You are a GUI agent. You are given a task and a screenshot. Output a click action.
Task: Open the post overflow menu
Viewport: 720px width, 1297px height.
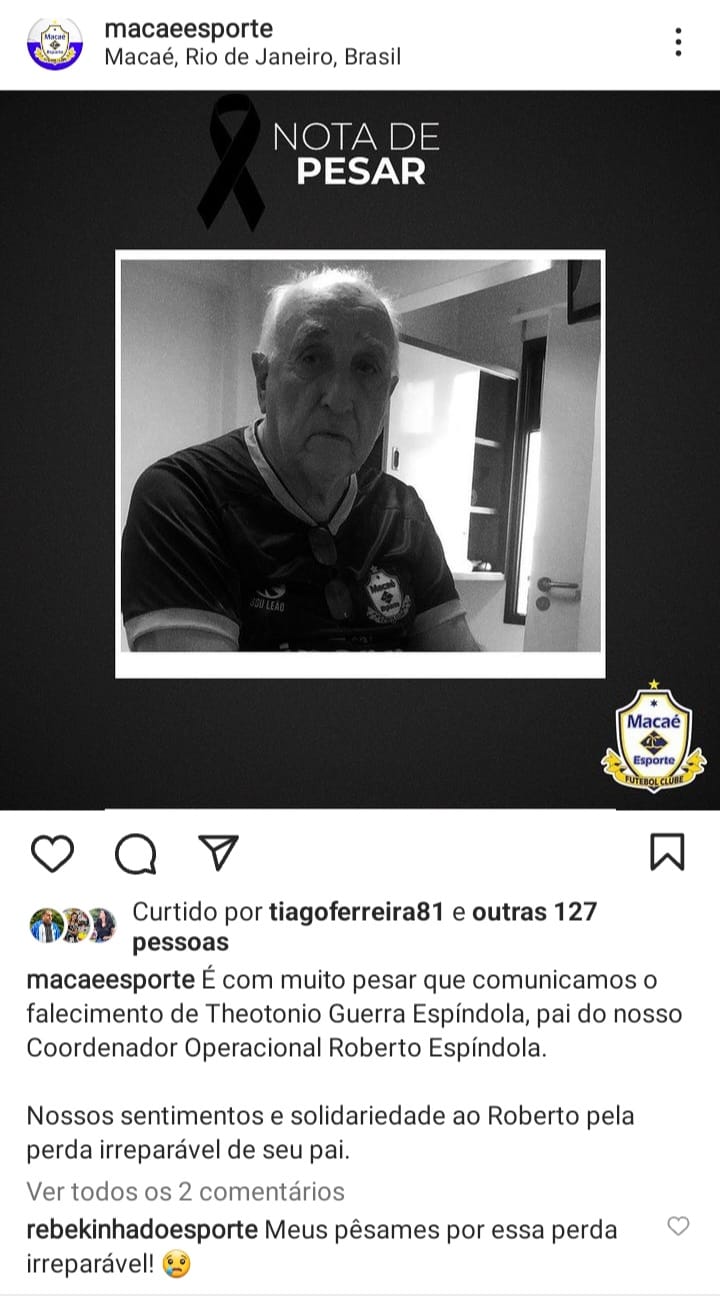(679, 43)
